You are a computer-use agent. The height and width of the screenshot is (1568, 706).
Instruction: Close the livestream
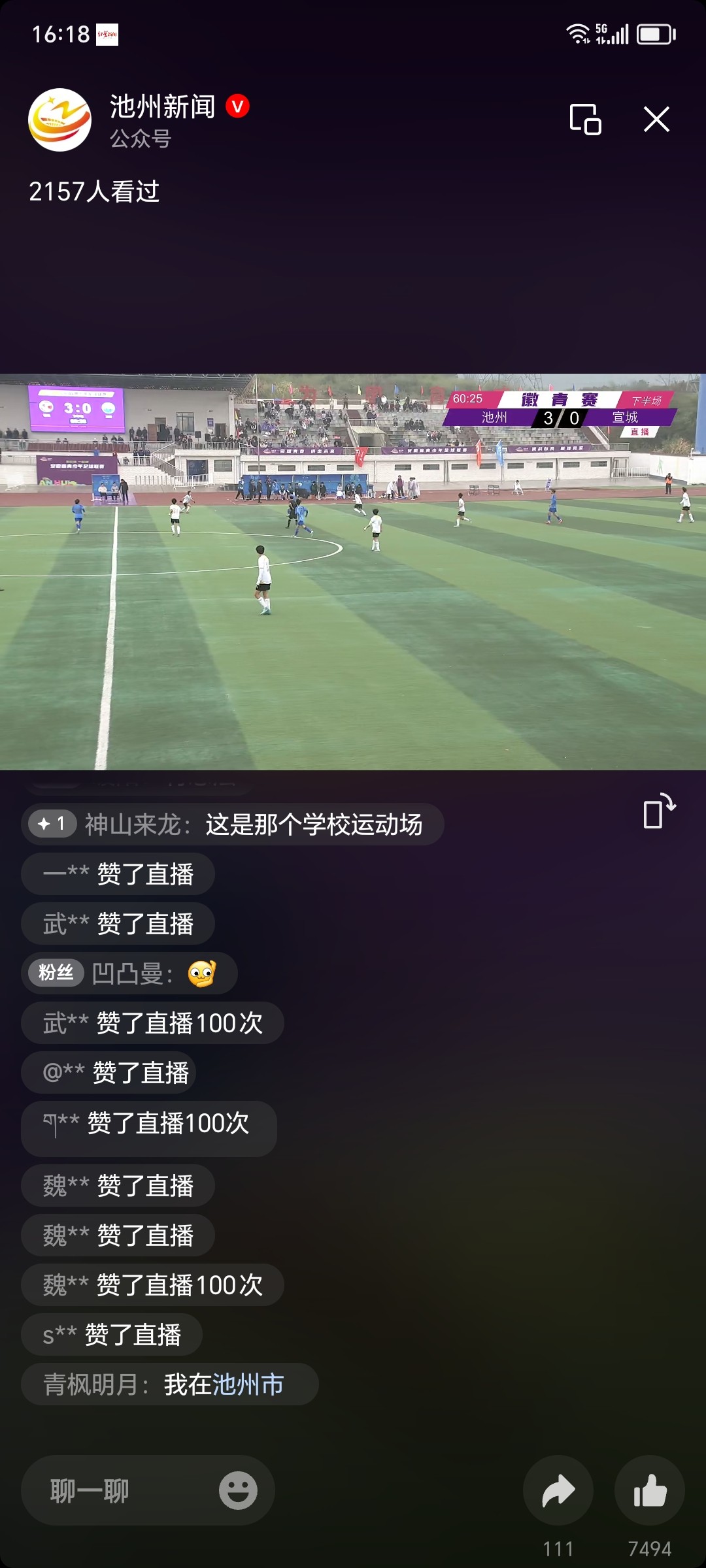pos(656,120)
